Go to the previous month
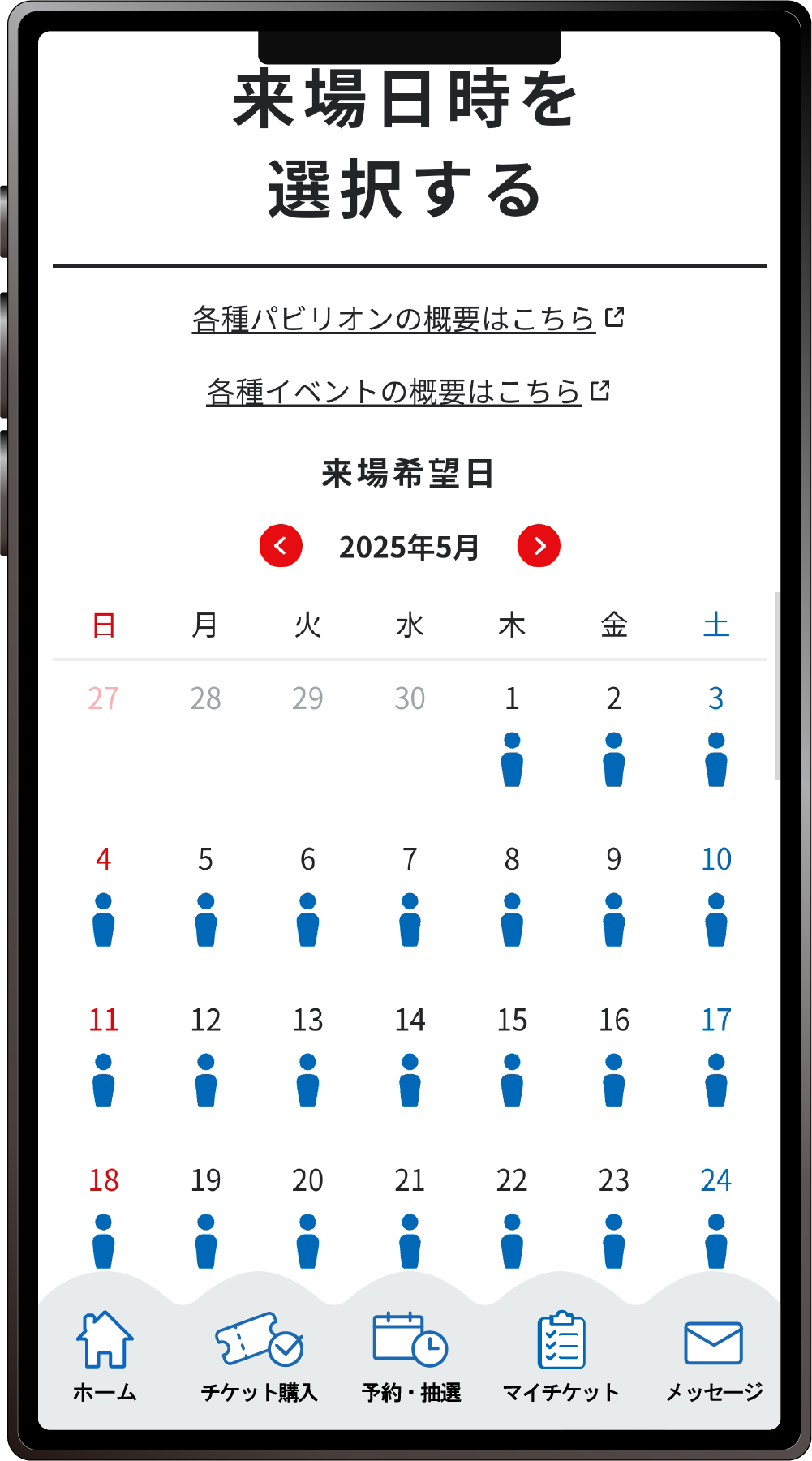 pos(281,546)
